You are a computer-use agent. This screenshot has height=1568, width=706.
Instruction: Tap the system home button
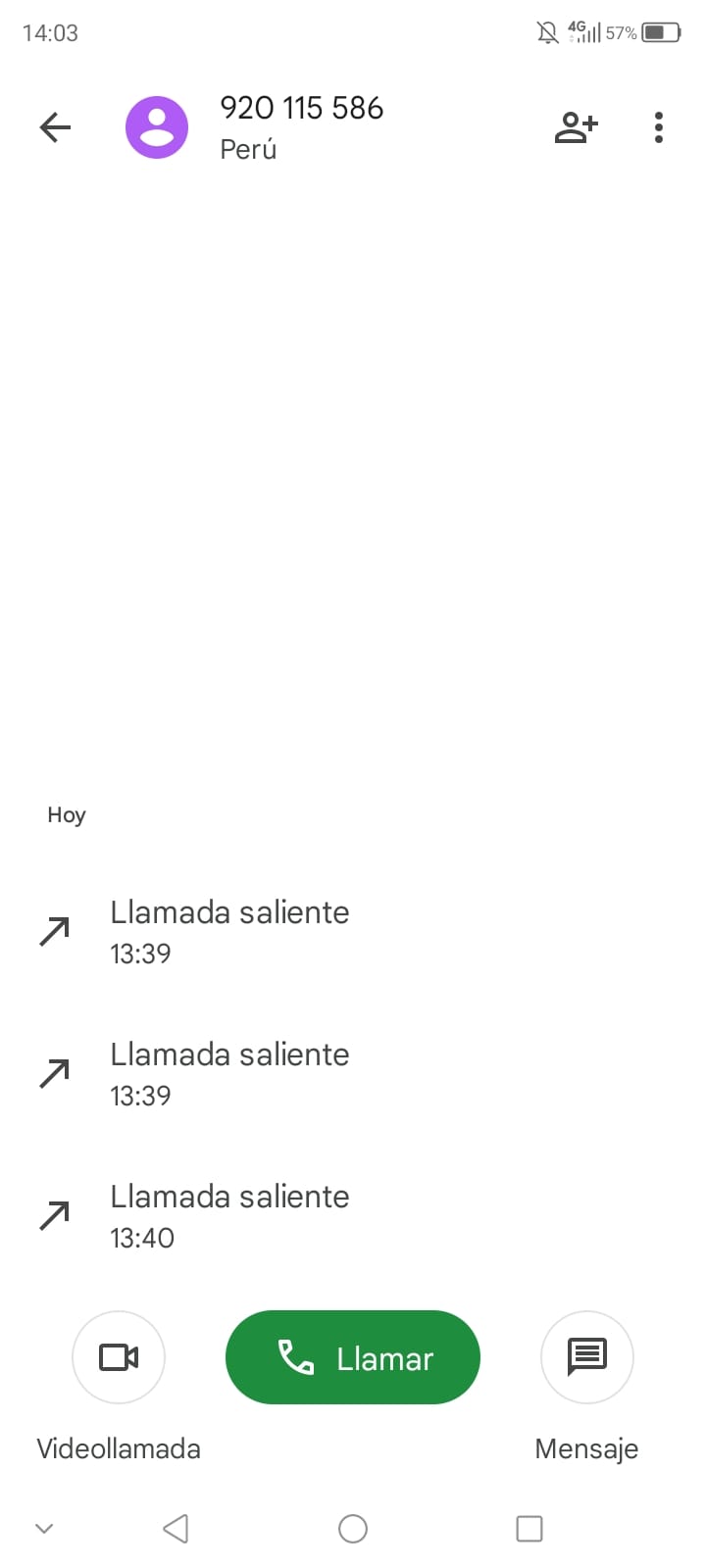353,1529
